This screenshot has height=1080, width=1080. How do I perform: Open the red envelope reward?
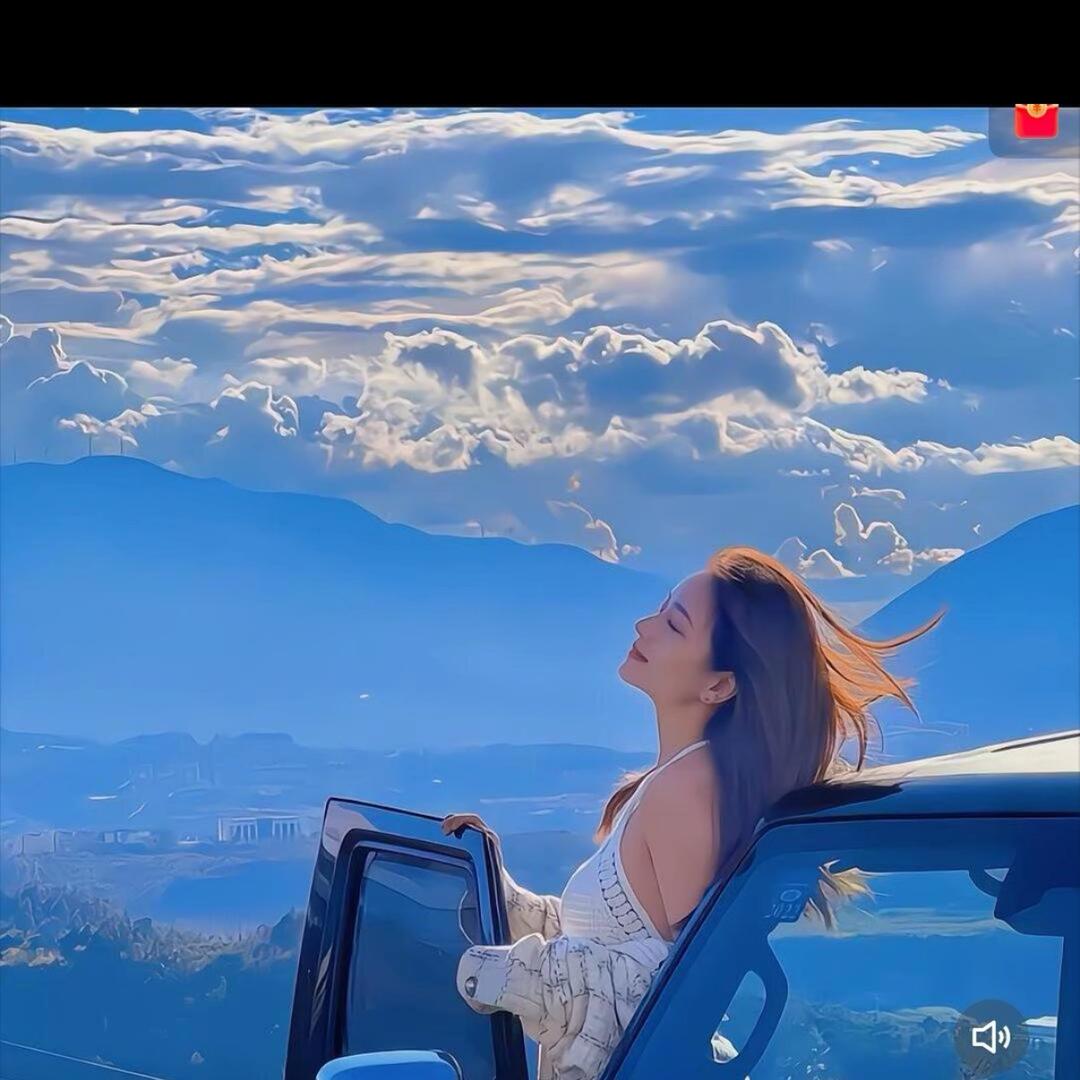pos(1036,122)
